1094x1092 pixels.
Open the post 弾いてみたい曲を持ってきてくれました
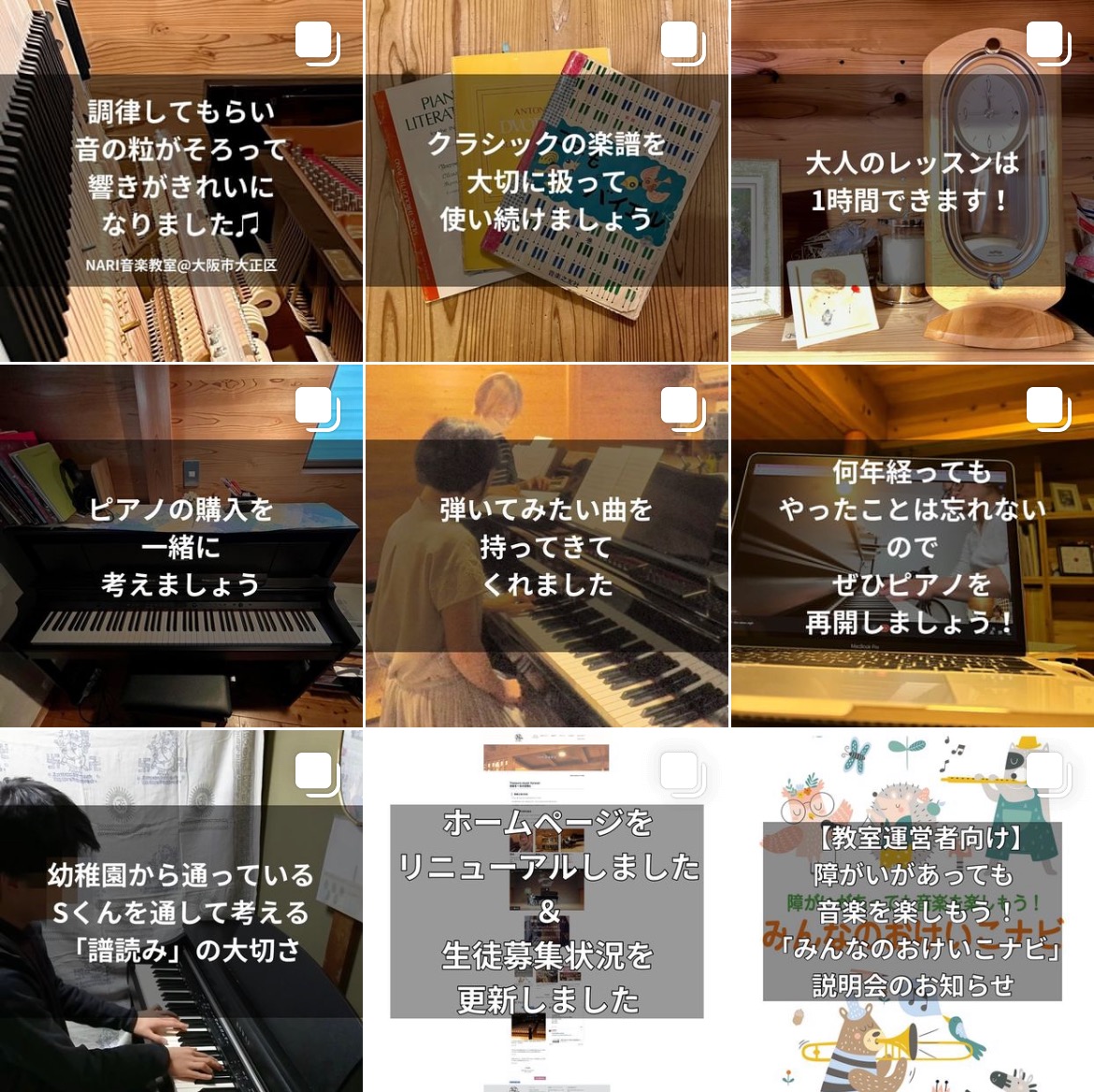546,546
